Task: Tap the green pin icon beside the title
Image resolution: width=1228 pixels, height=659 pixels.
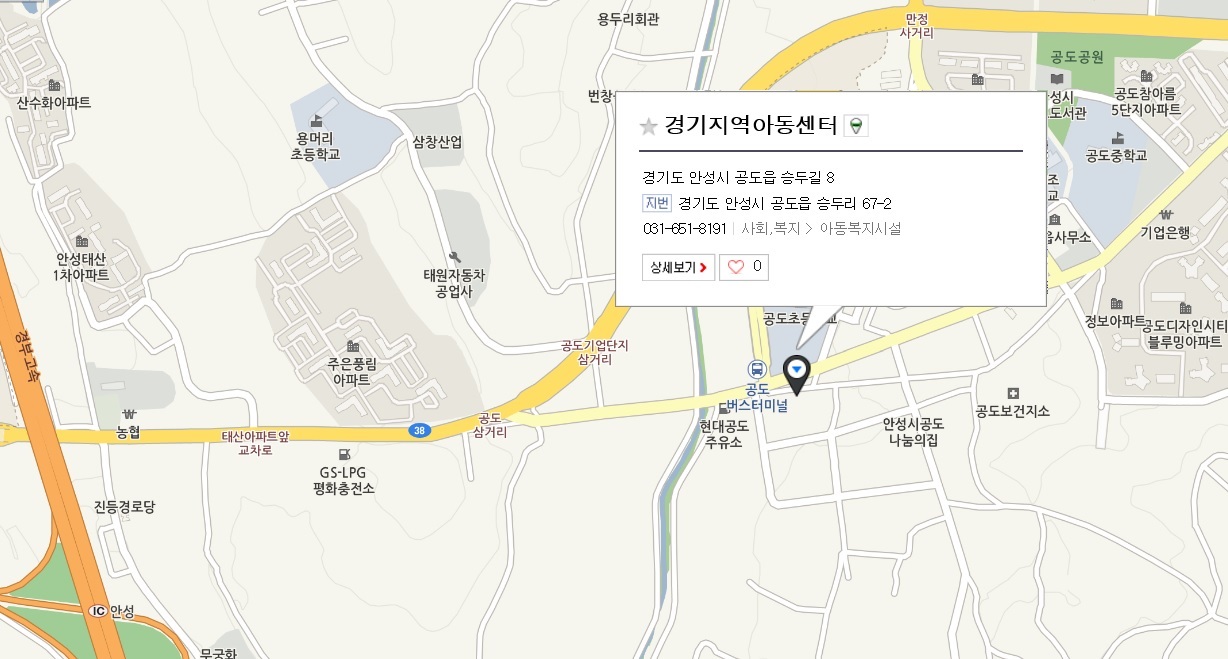Action: pos(856,125)
